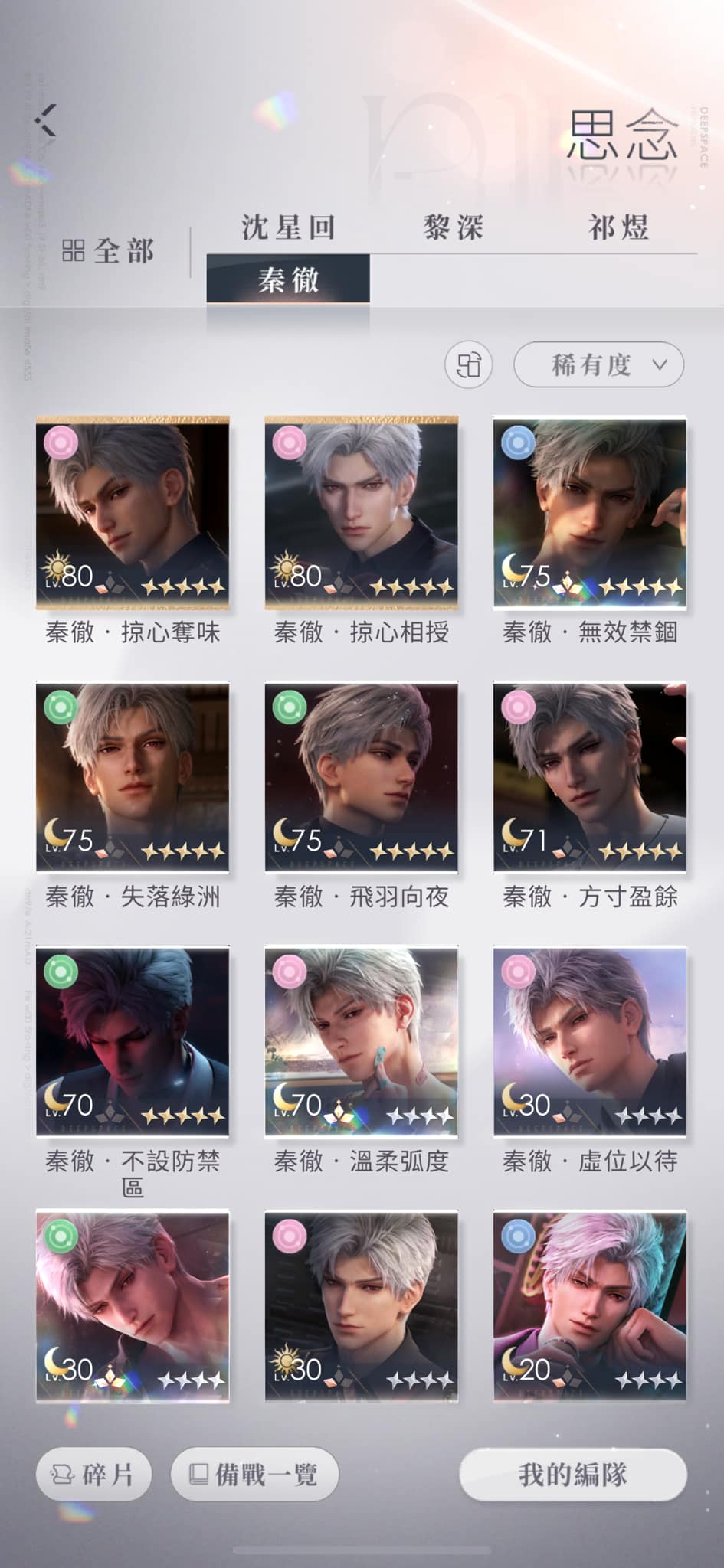
Task: Open the 碎片 fragments button
Action: 93,1474
